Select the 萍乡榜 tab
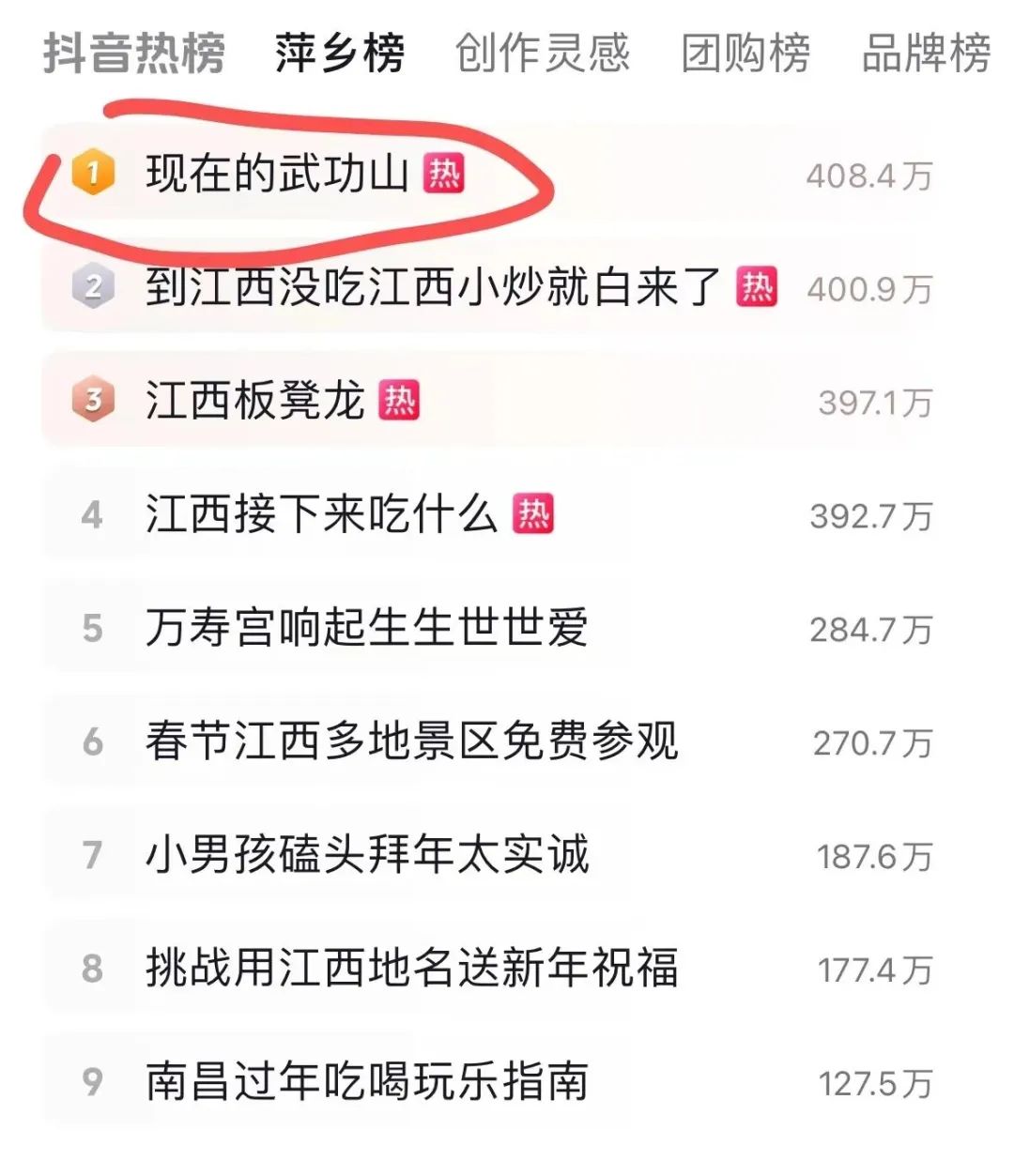Image resolution: width=1014 pixels, height=1176 pixels. coord(340,53)
